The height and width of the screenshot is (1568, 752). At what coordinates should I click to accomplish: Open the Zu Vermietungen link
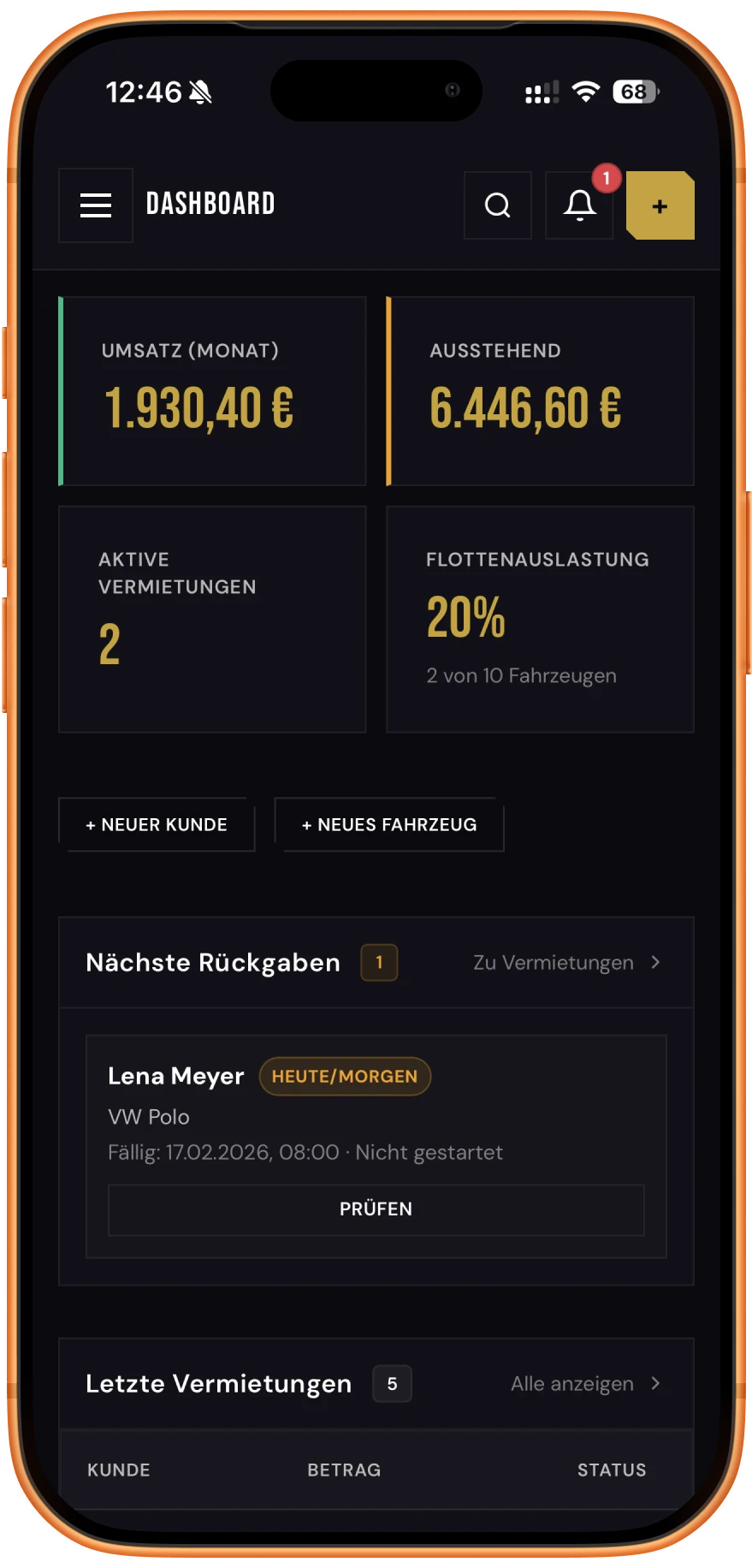coord(553,962)
